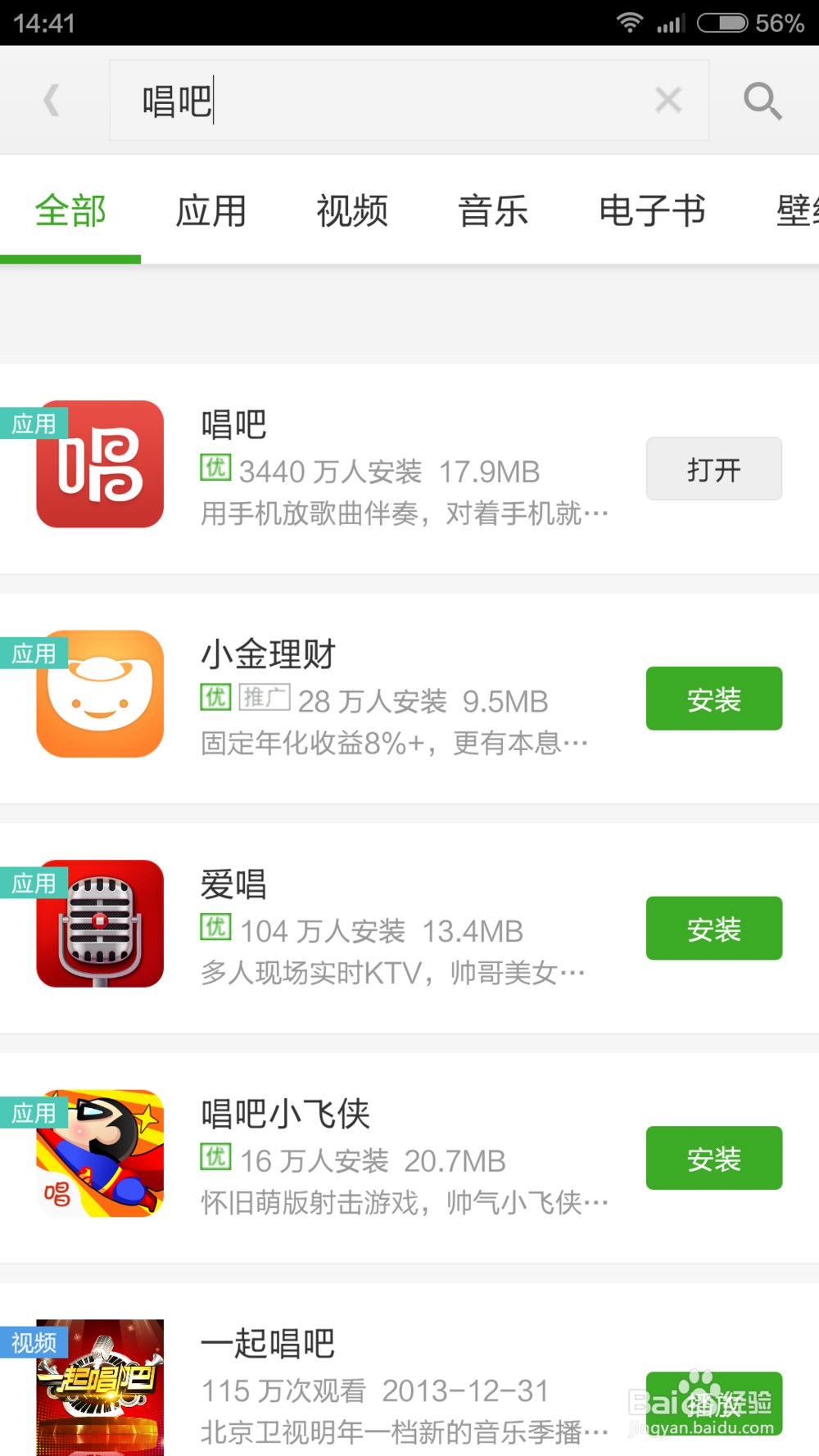Install 唱吧小飞侠 with its 安装 button
The height and width of the screenshot is (1456, 819).
point(713,1158)
